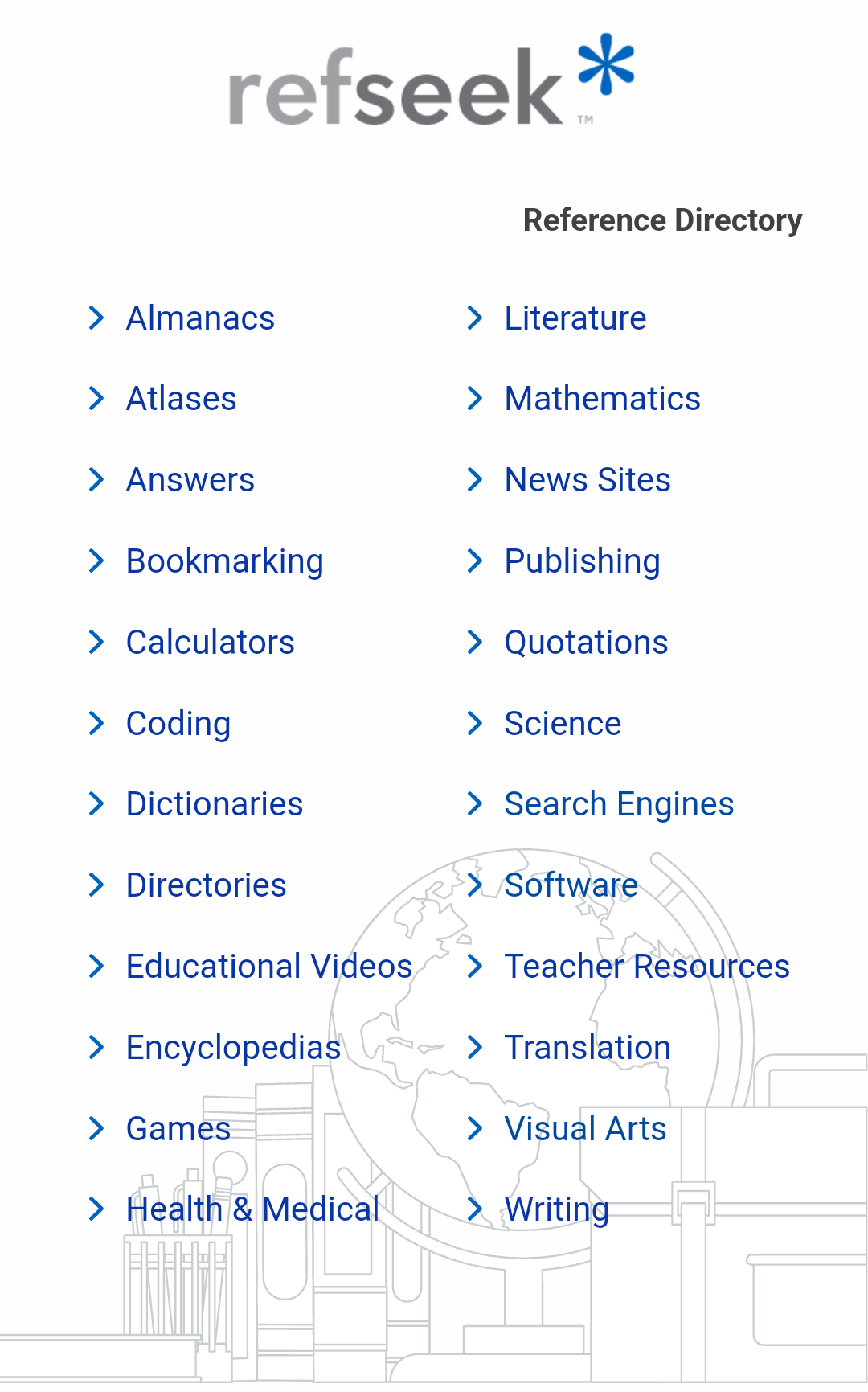The width and height of the screenshot is (868, 1392).
Task: Open the News Sites link
Action: point(588,480)
